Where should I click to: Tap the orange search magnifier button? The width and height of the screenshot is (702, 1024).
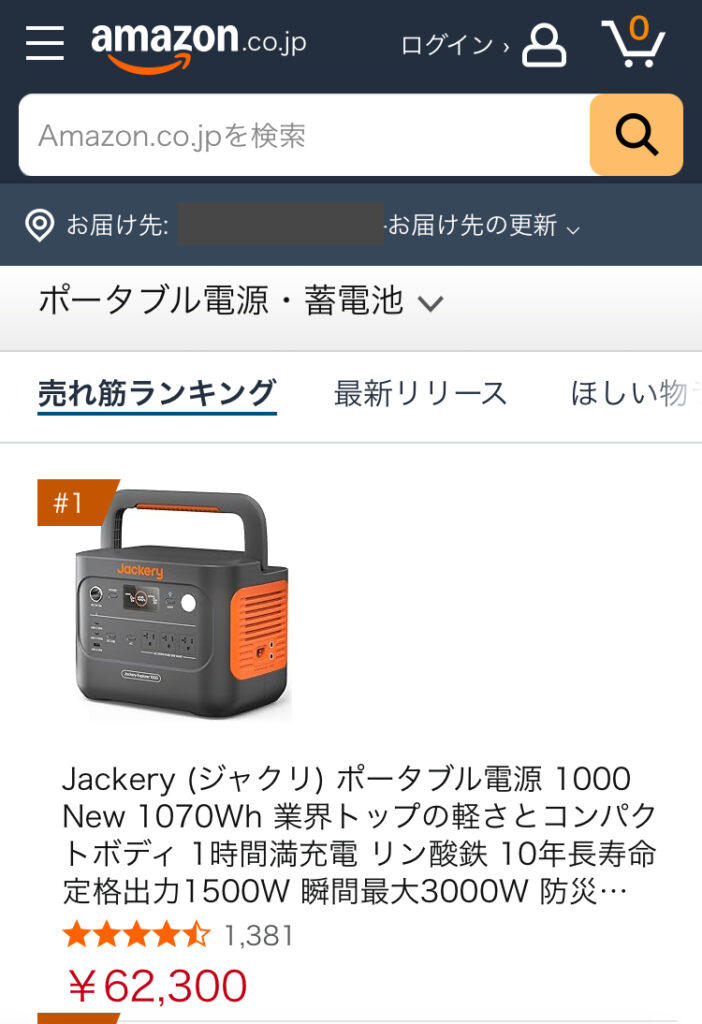tap(636, 135)
